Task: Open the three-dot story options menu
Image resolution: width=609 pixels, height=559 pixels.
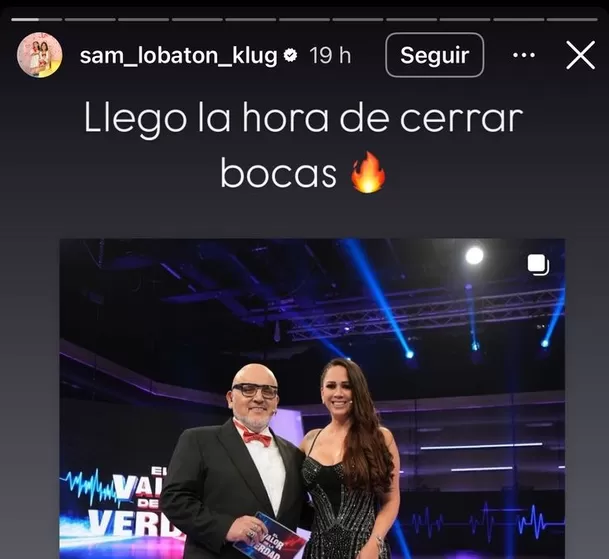Action: (523, 56)
